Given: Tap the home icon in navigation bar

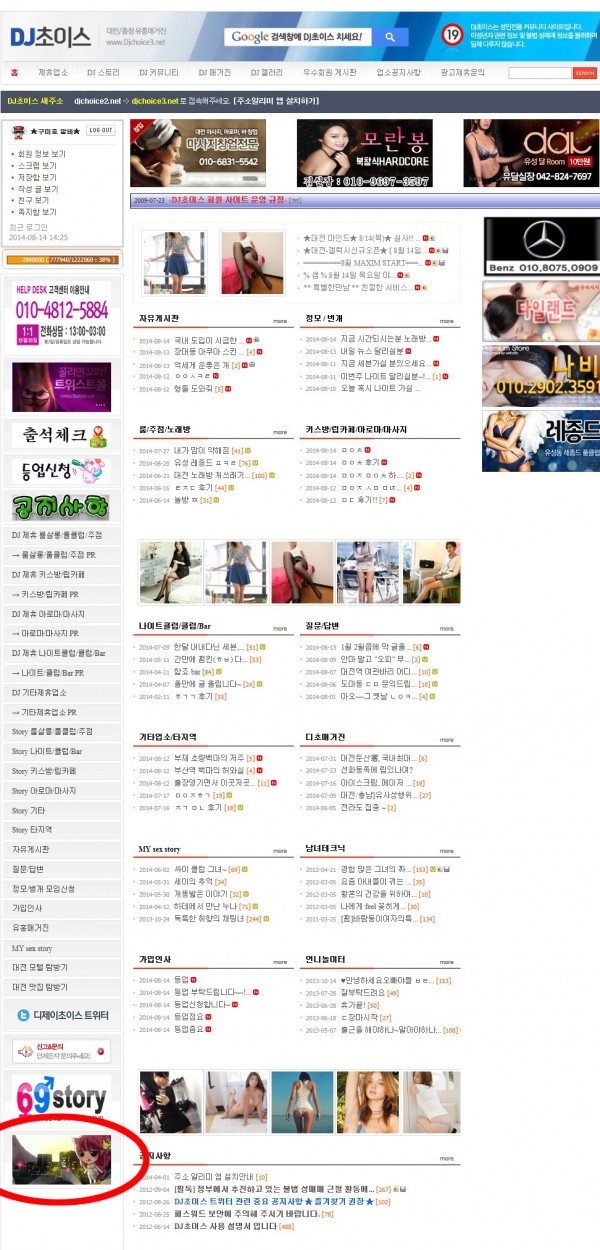Looking at the screenshot, I should pos(14,73).
